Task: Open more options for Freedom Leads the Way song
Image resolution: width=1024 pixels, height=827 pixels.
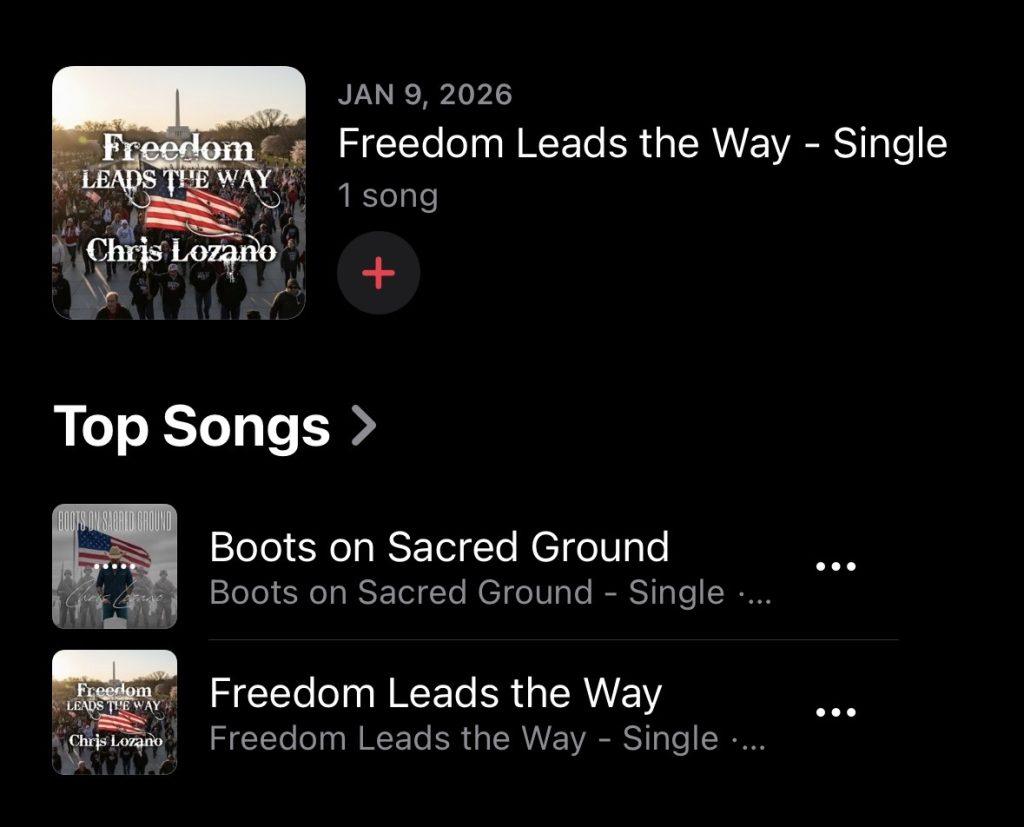Action: tap(836, 712)
